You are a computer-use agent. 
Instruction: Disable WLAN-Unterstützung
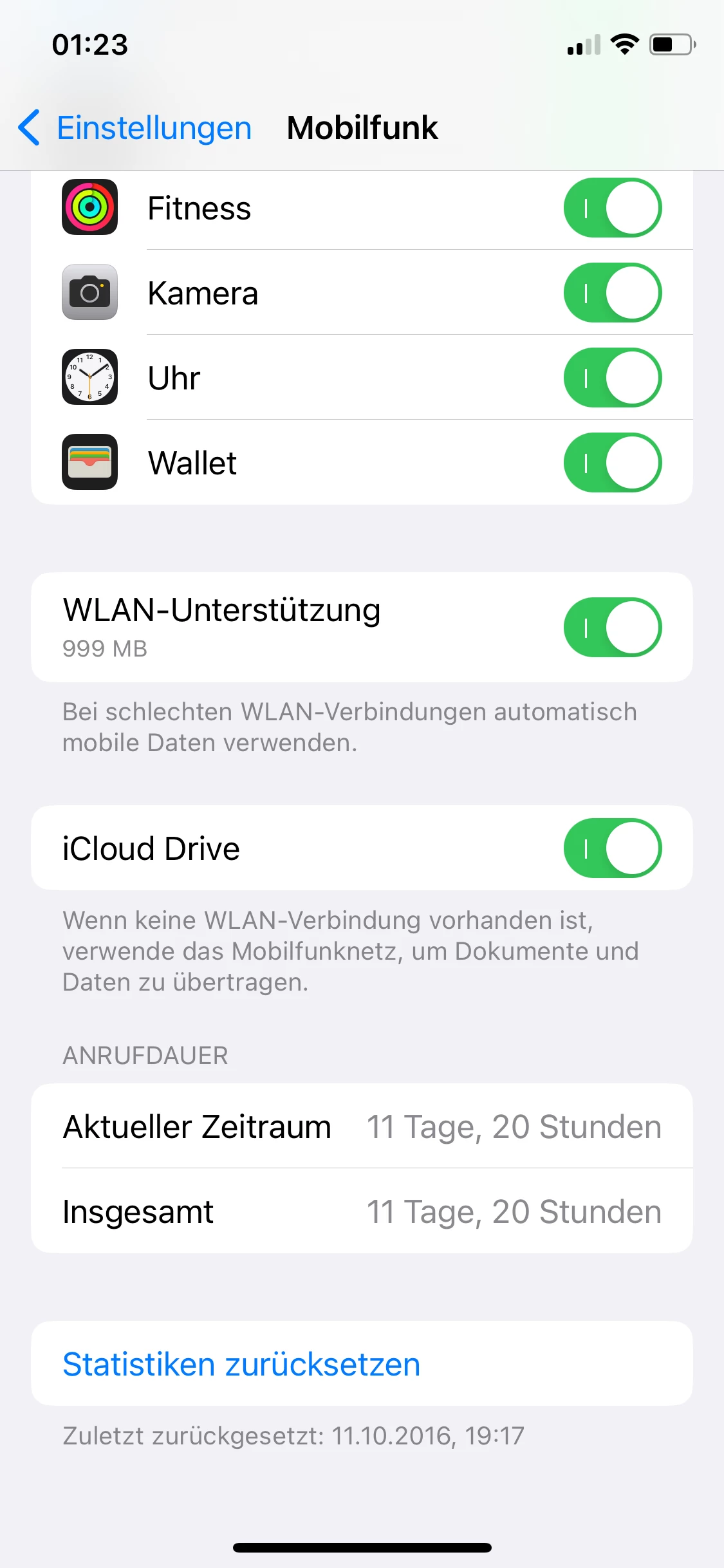pos(612,628)
